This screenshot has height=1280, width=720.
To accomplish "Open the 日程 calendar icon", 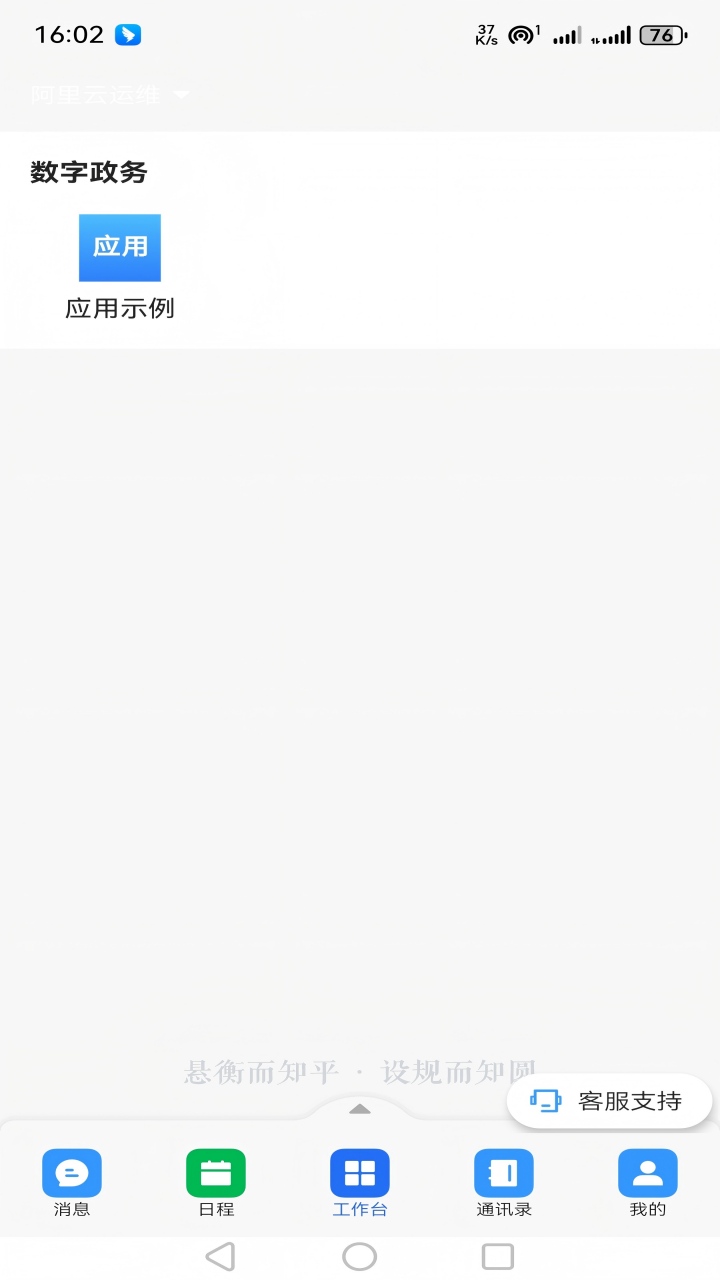I will pos(215,1172).
